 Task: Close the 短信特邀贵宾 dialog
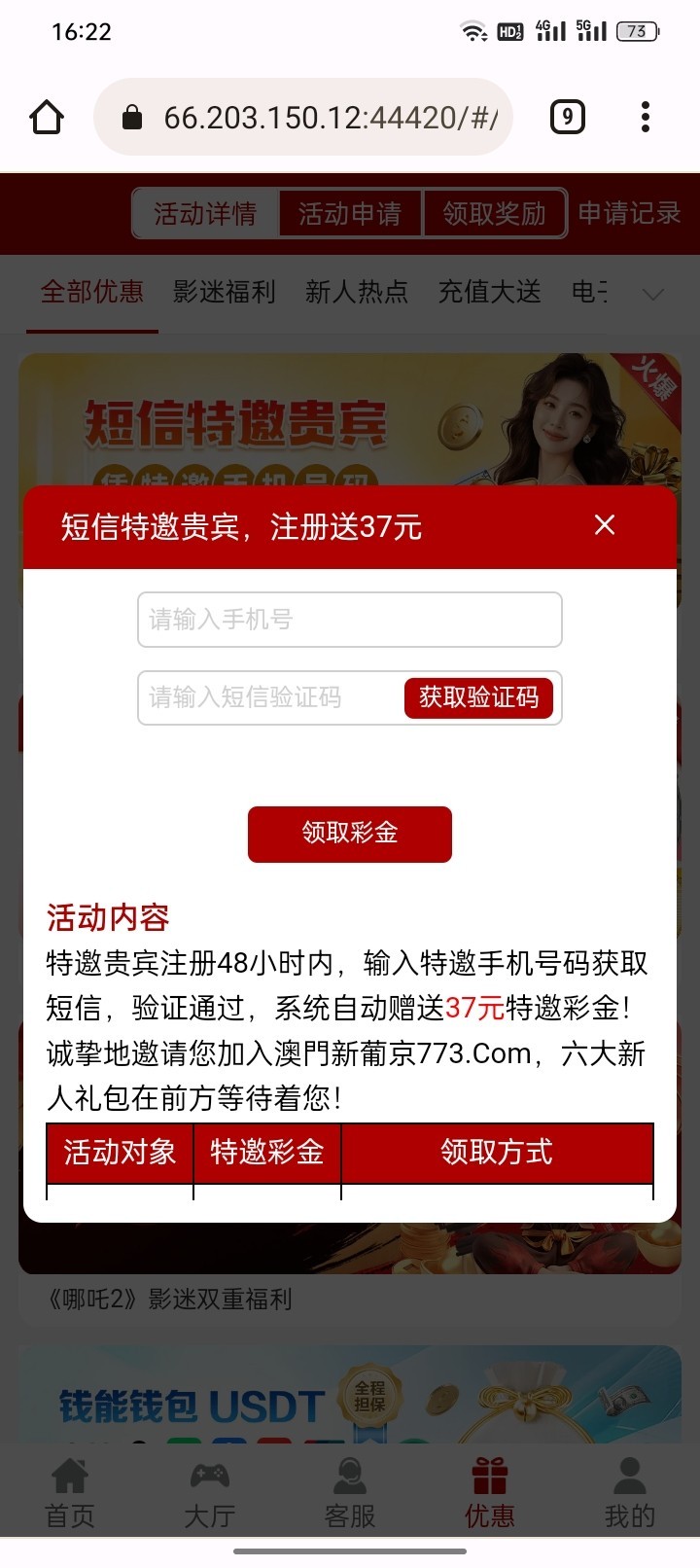click(605, 525)
